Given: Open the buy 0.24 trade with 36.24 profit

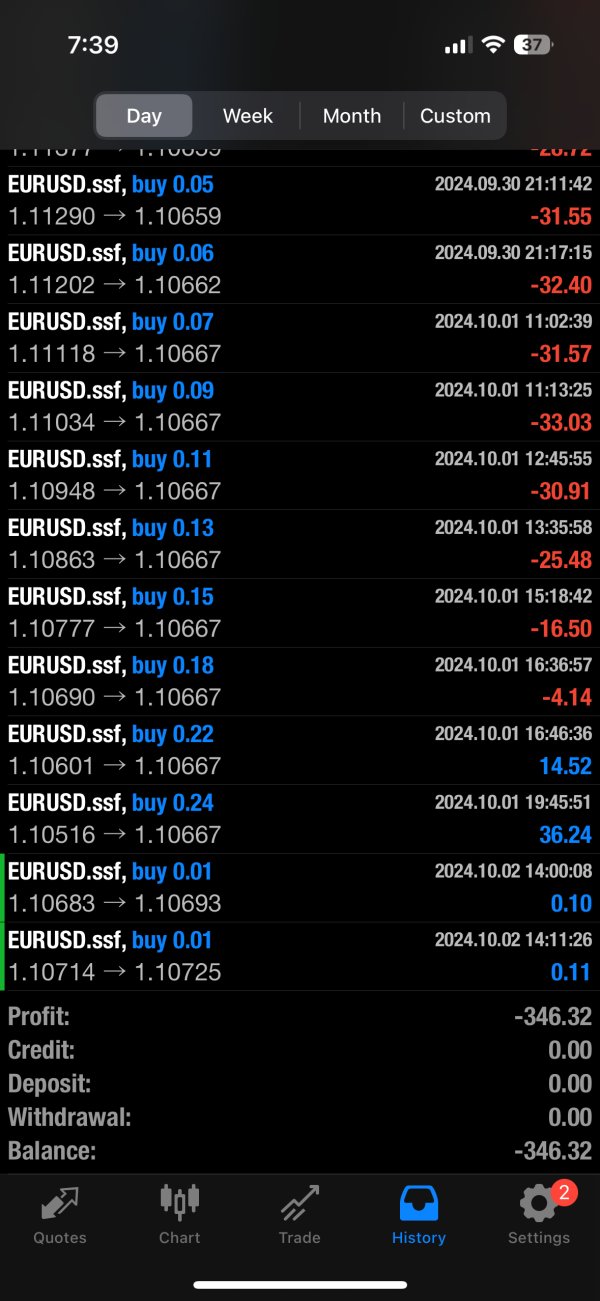Looking at the screenshot, I should [300, 819].
